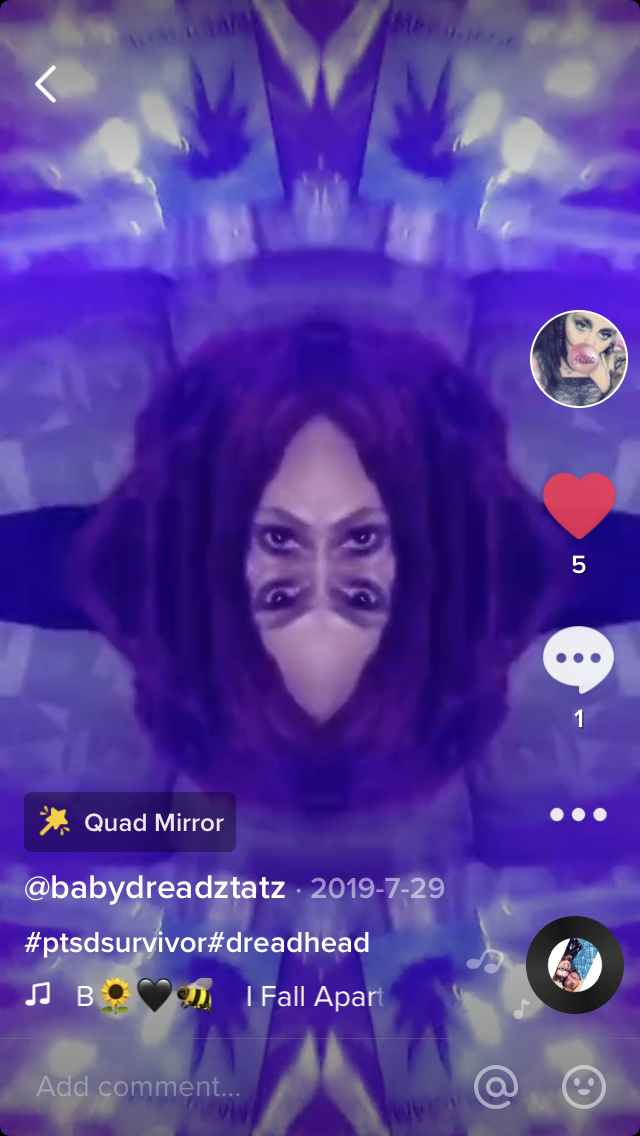Open the three-dot share menu
Viewport: 640px width, 1136px height.
click(x=578, y=814)
